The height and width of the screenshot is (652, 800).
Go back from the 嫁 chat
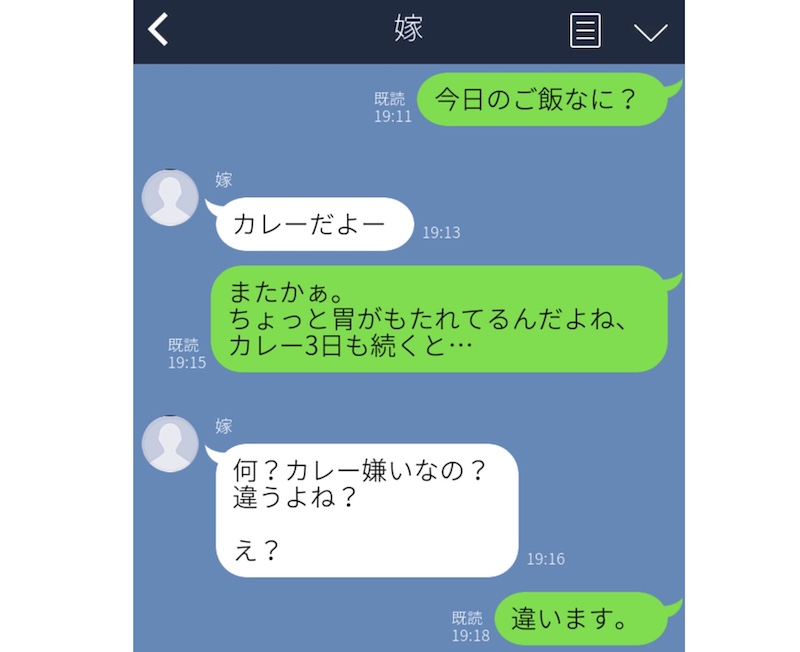(158, 30)
